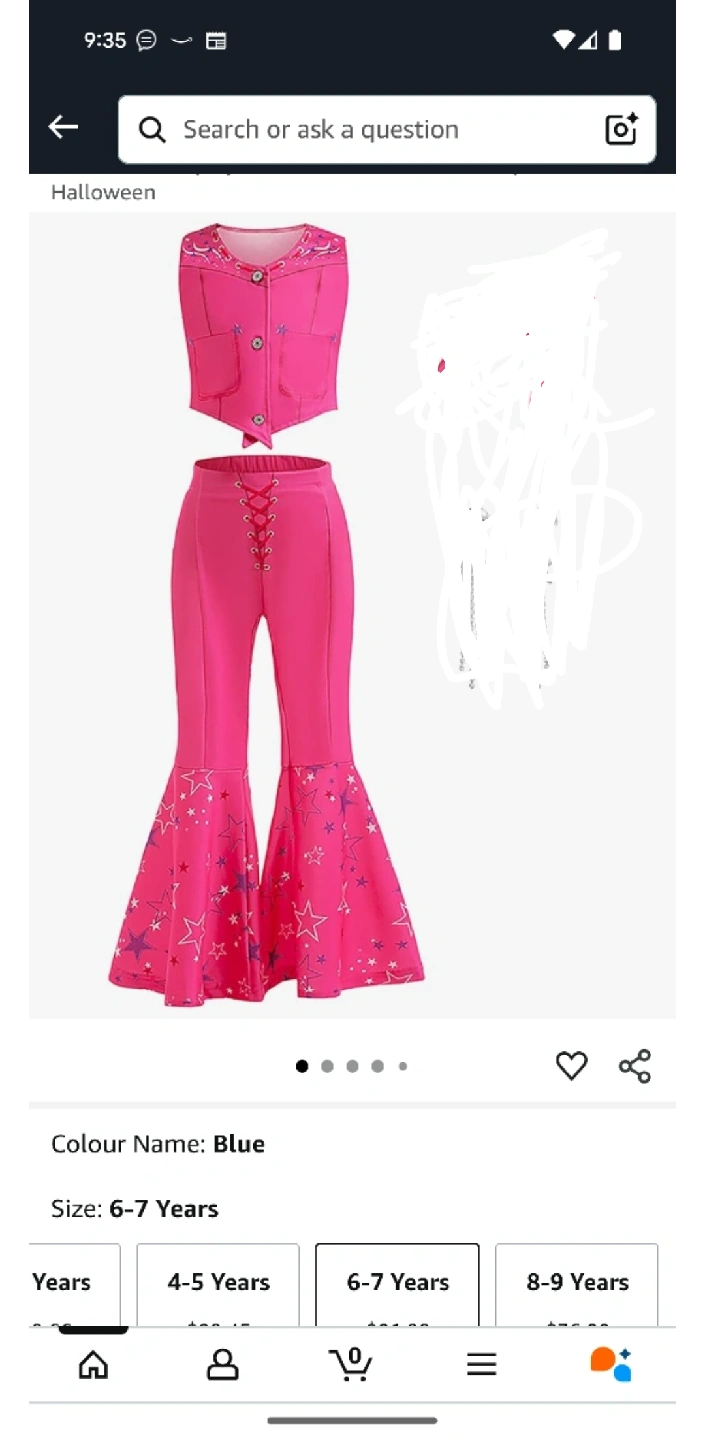Add item to wish list with heart
The image size is (705, 1440).
click(x=571, y=1066)
